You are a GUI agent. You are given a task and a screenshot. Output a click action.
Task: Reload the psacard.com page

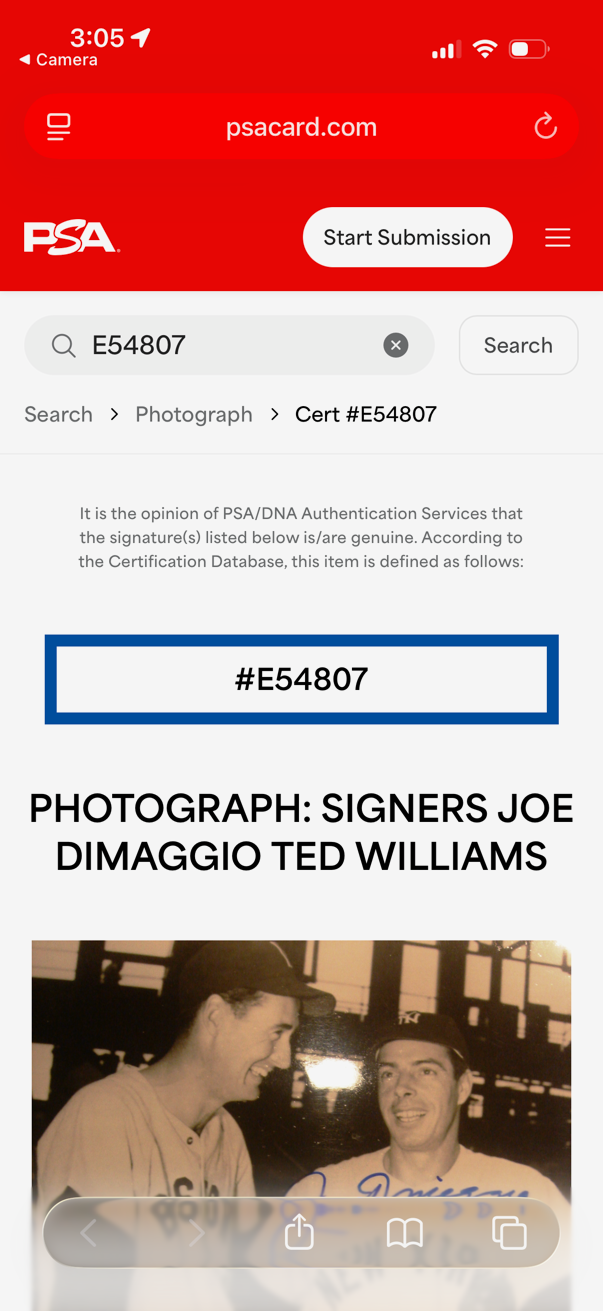545,127
